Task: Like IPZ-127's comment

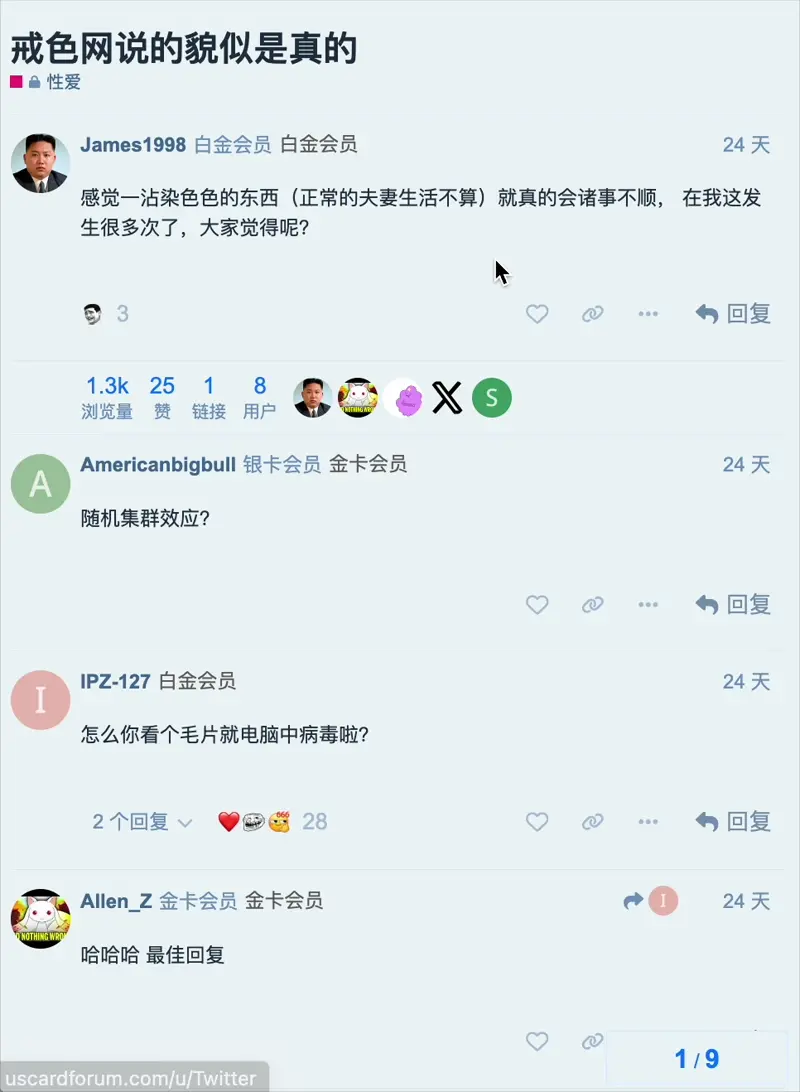Action: [x=537, y=822]
